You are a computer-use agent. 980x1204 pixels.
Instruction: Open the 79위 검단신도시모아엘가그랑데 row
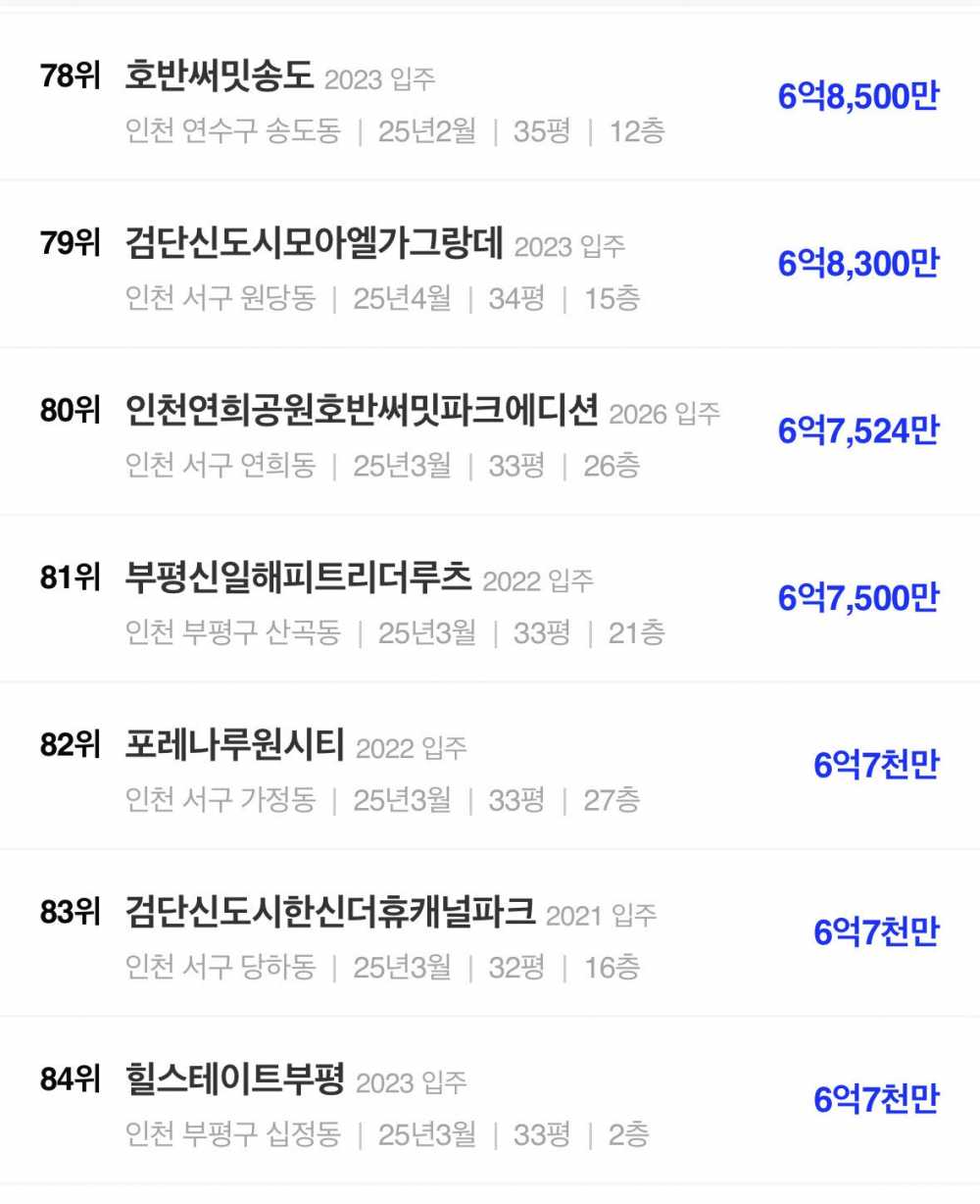click(314, 243)
